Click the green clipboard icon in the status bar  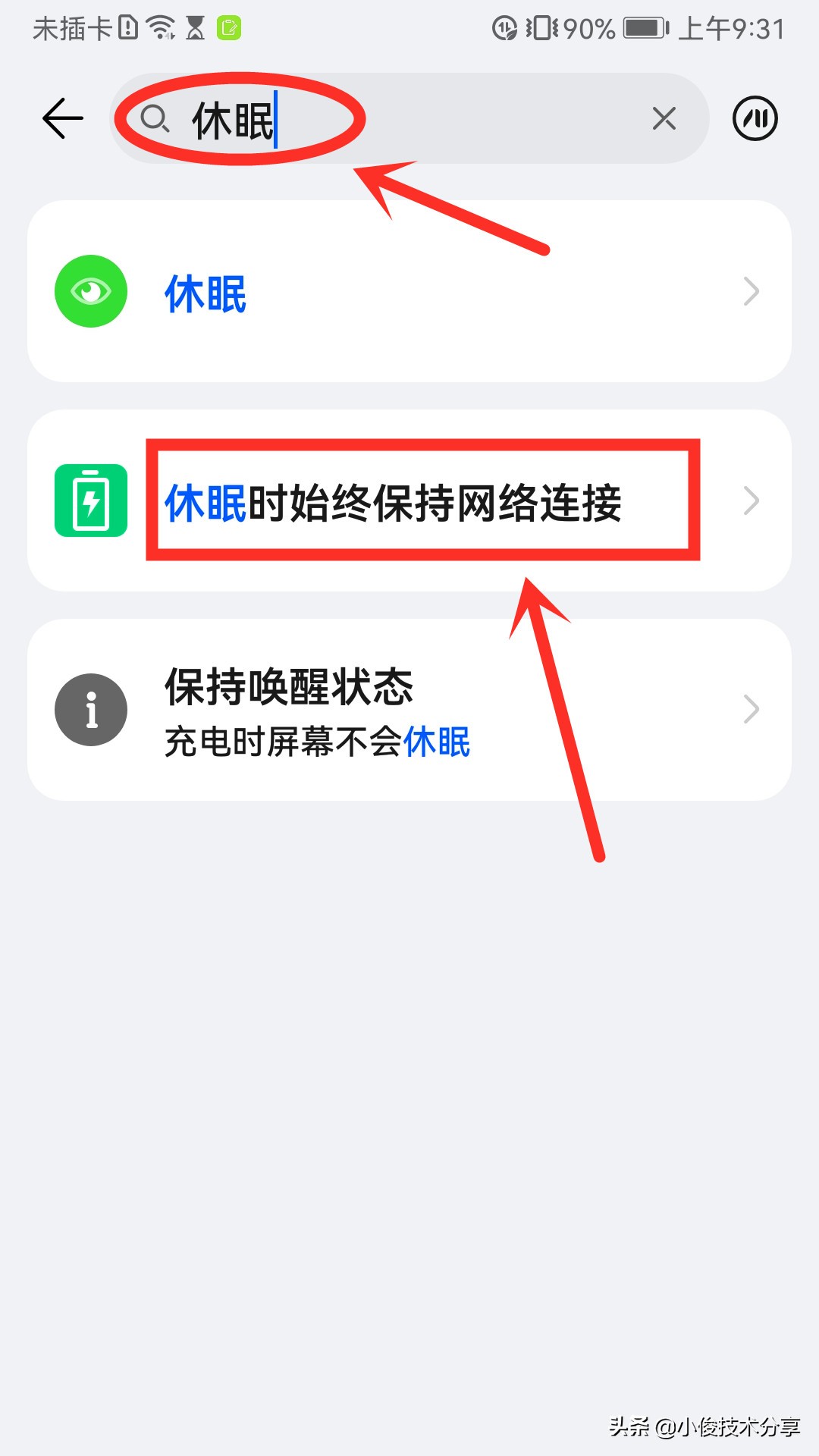pyautogui.click(x=230, y=27)
